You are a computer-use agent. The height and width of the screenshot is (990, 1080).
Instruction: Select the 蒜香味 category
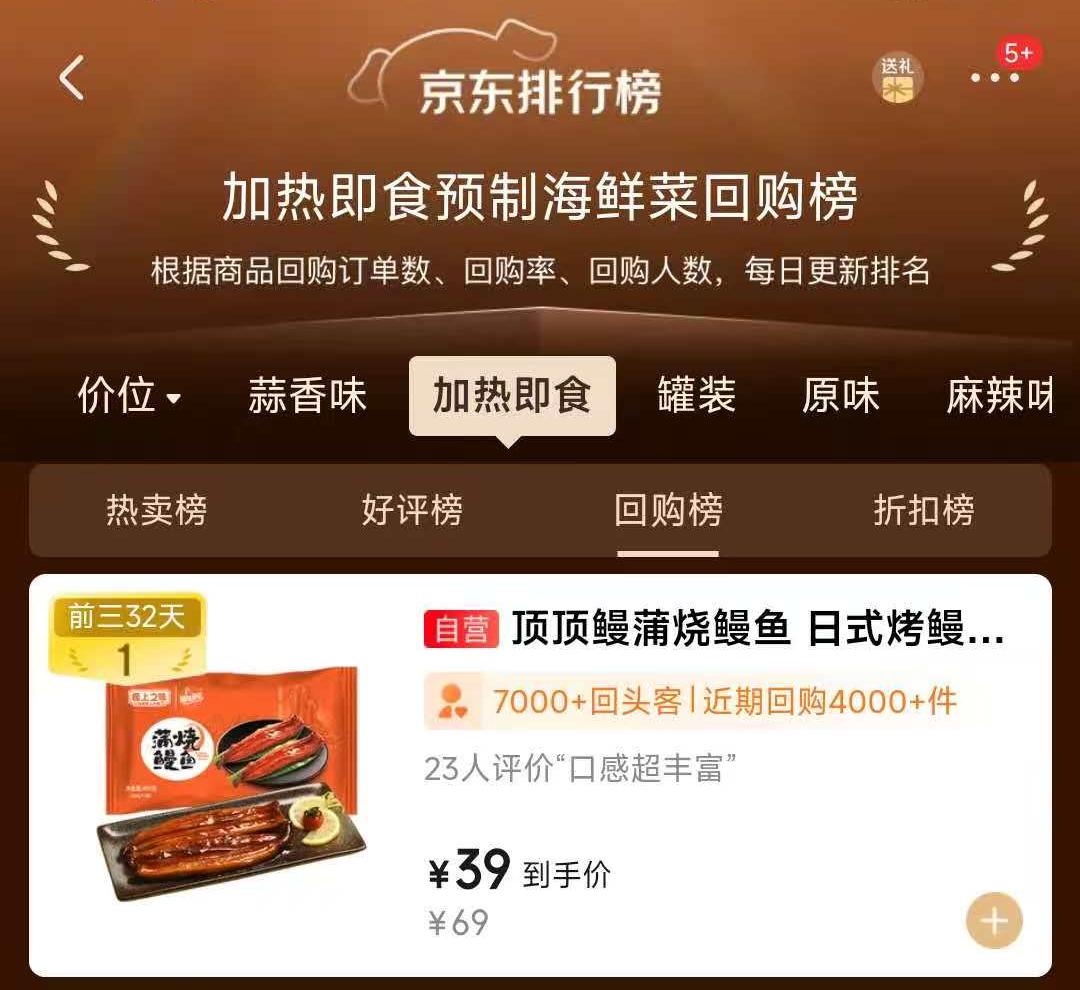[x=307, y=397]
